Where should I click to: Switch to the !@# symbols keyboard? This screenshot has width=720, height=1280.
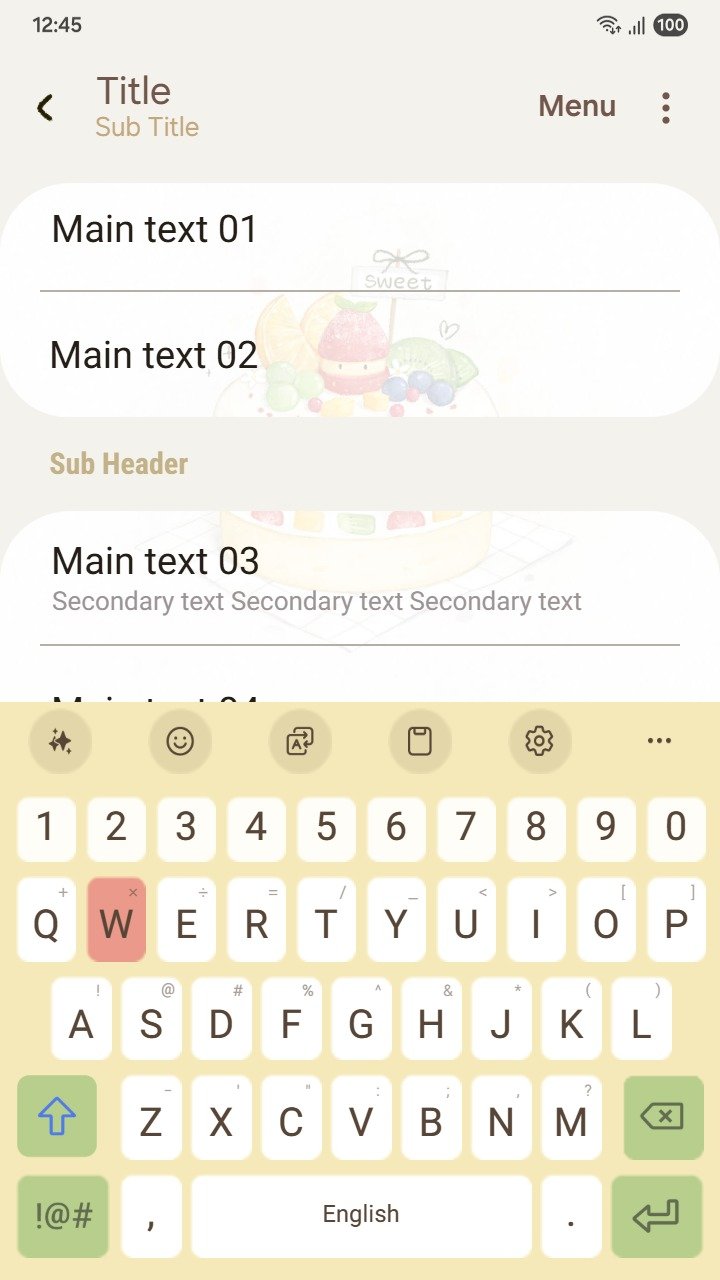tap(63, 1216)
